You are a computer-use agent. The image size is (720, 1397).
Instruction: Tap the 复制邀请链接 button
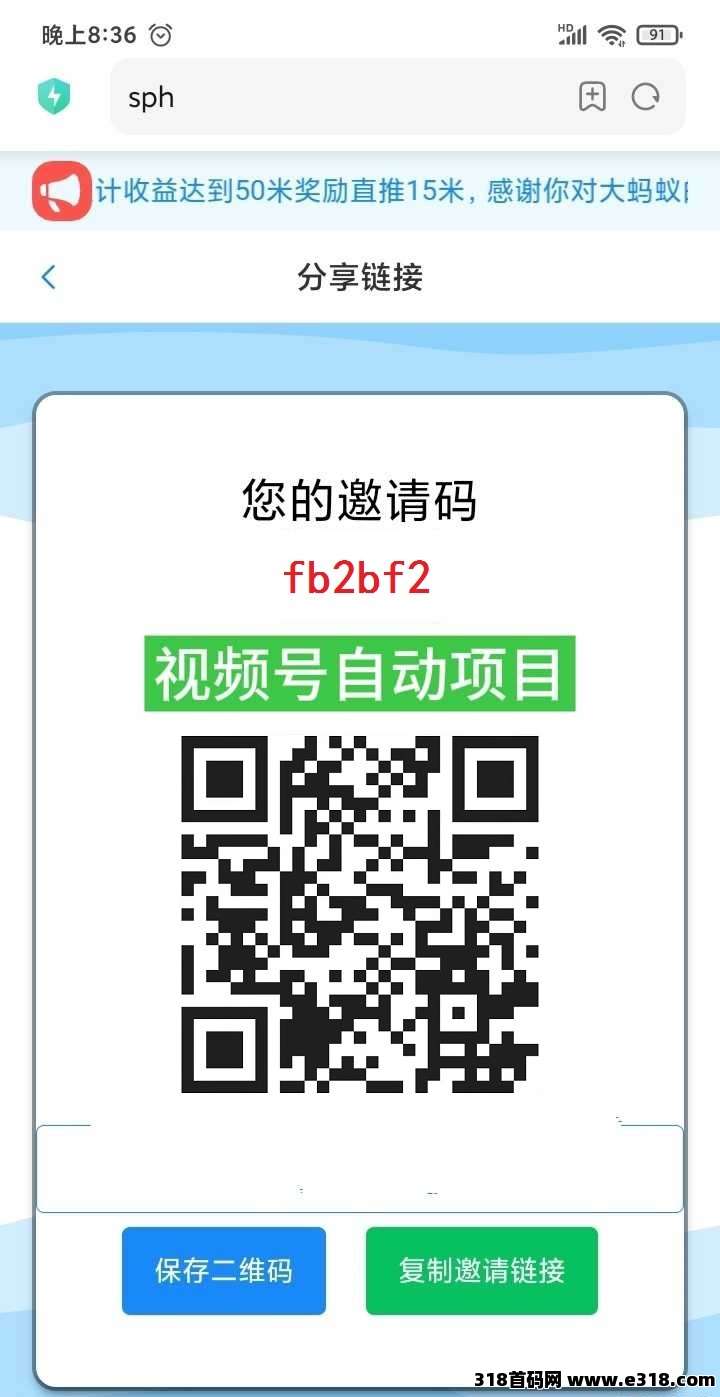(482, 1270)
